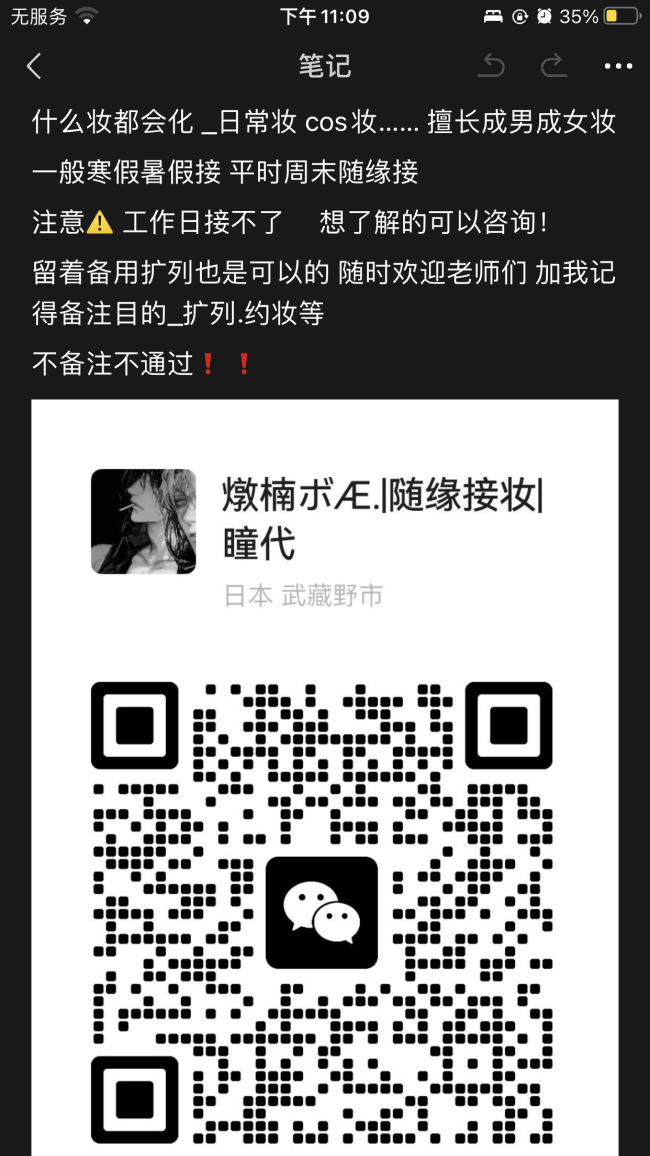The width and height of the screenshot is (650, 1156).
Task: Undo the last edit
Action: (x=491, y=67)
